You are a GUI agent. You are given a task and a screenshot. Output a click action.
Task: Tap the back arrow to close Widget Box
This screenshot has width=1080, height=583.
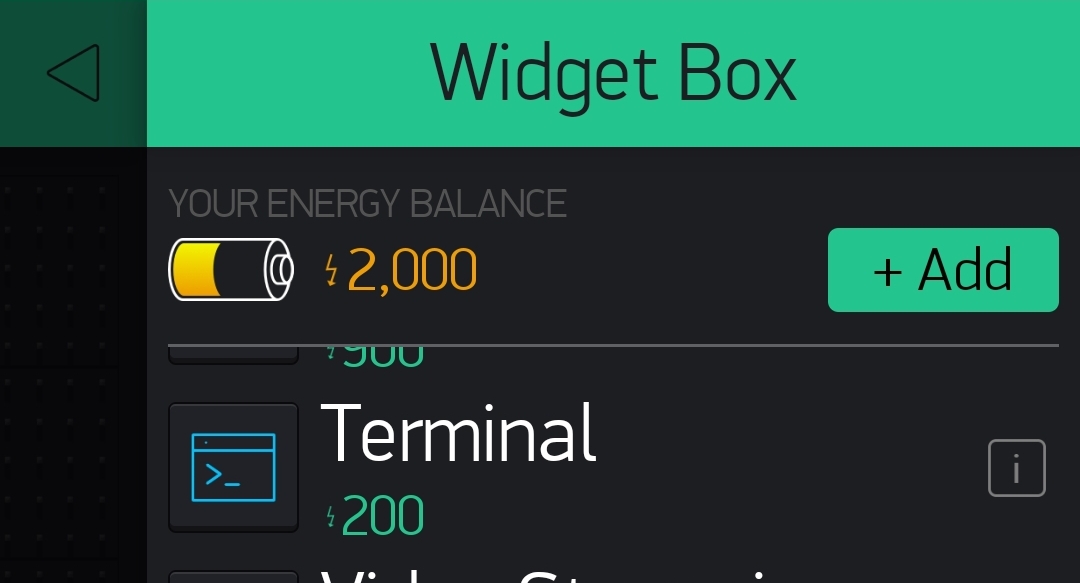click(73, 73)
